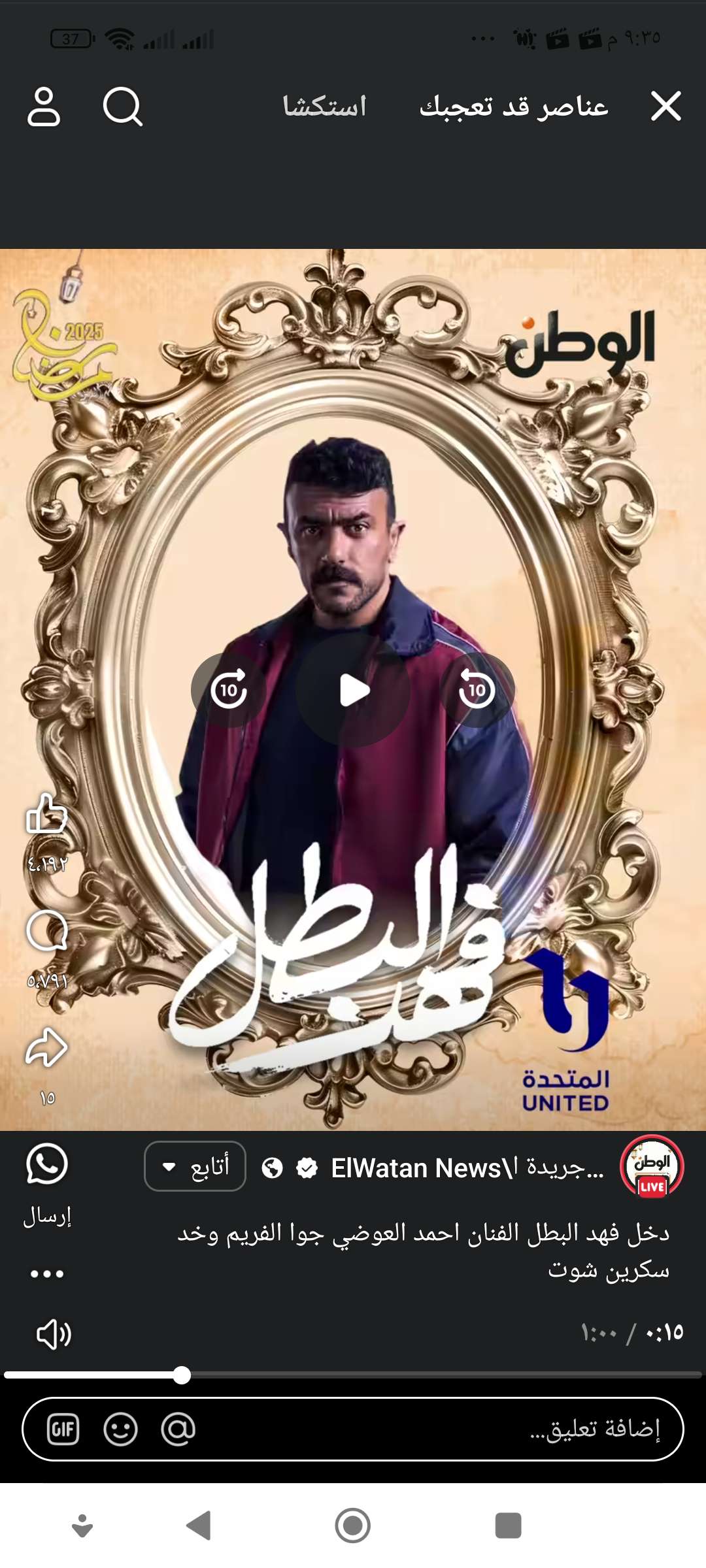
Task: Send video via WhatsApp
Action: [x=46, y=1164]
